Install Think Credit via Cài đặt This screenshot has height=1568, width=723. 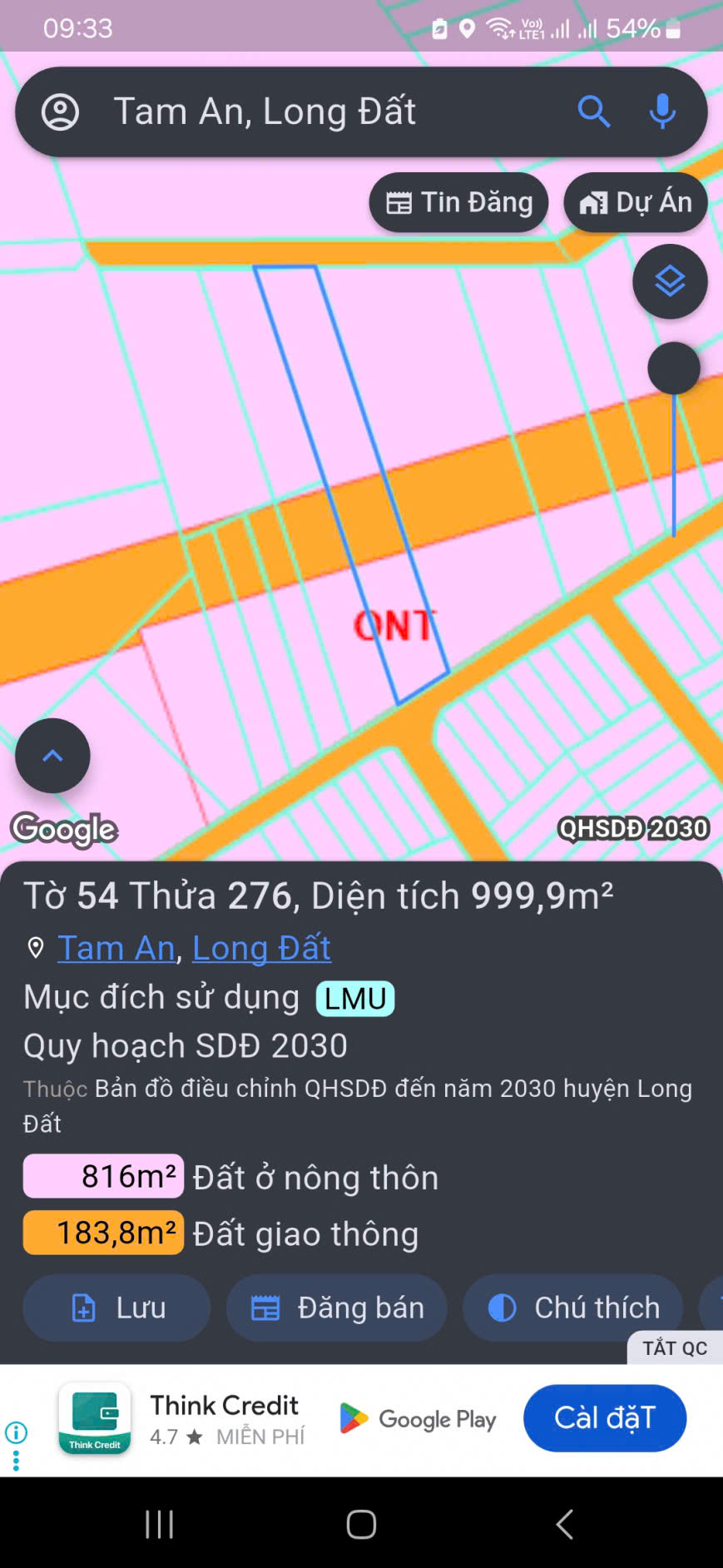(x=605, y=1418)
